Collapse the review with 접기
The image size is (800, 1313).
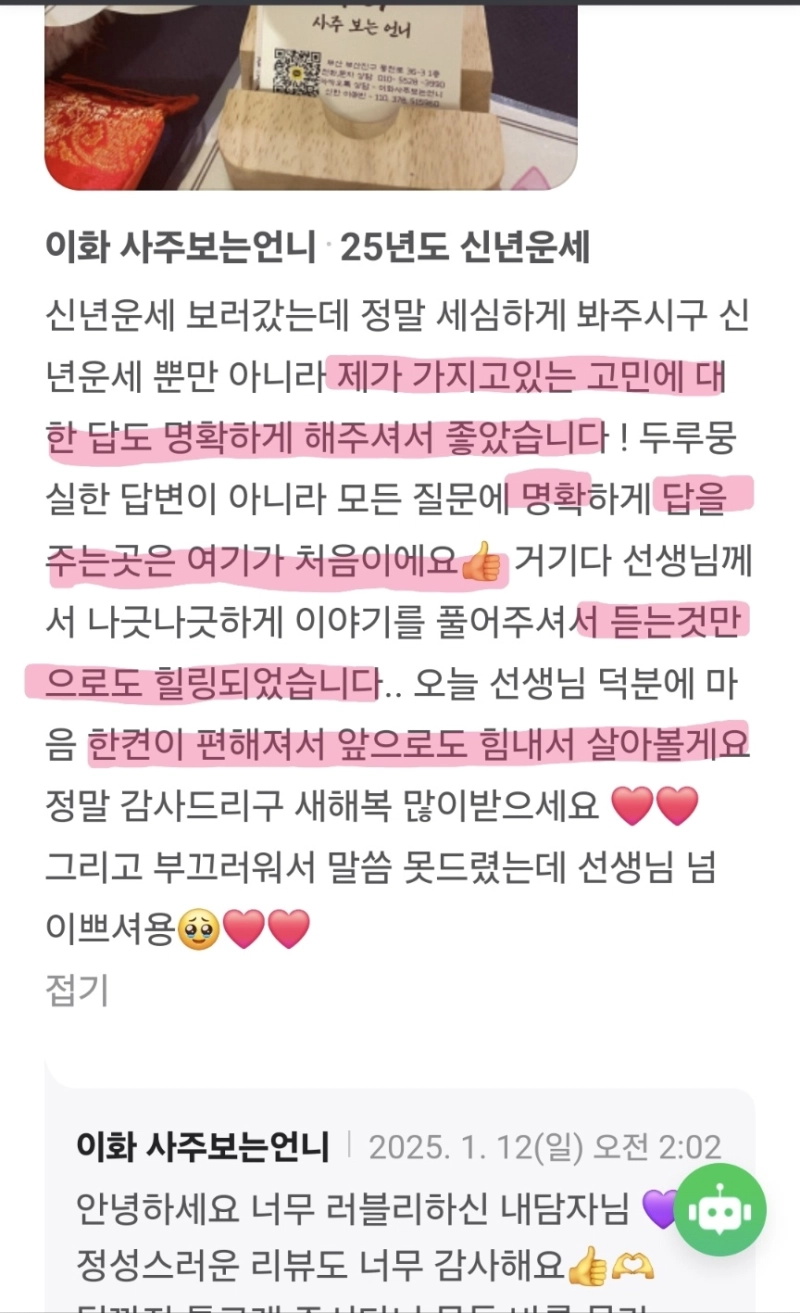click(76, 991)
